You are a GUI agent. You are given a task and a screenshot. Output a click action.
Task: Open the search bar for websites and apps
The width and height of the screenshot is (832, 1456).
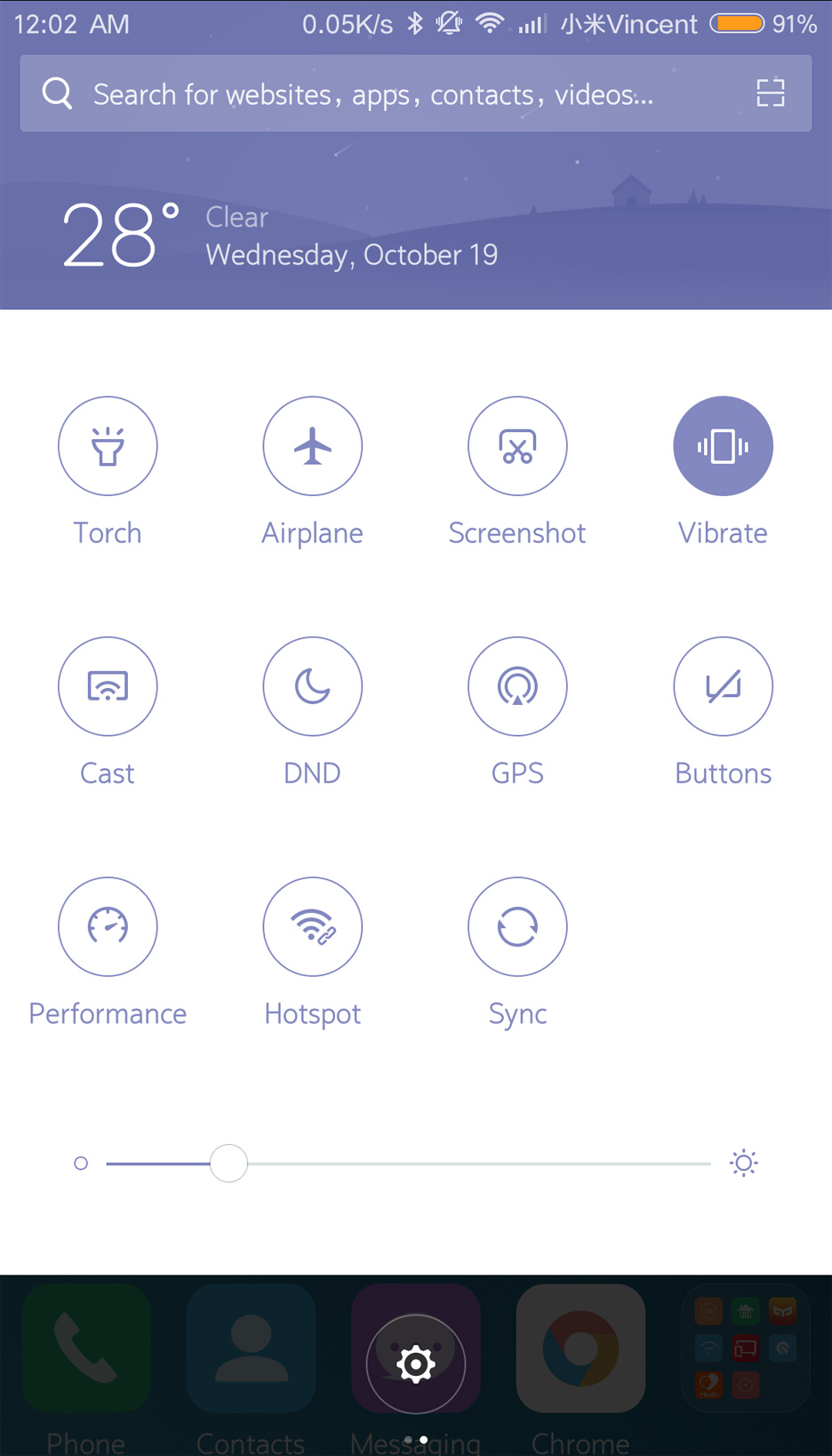coord(415,93)
